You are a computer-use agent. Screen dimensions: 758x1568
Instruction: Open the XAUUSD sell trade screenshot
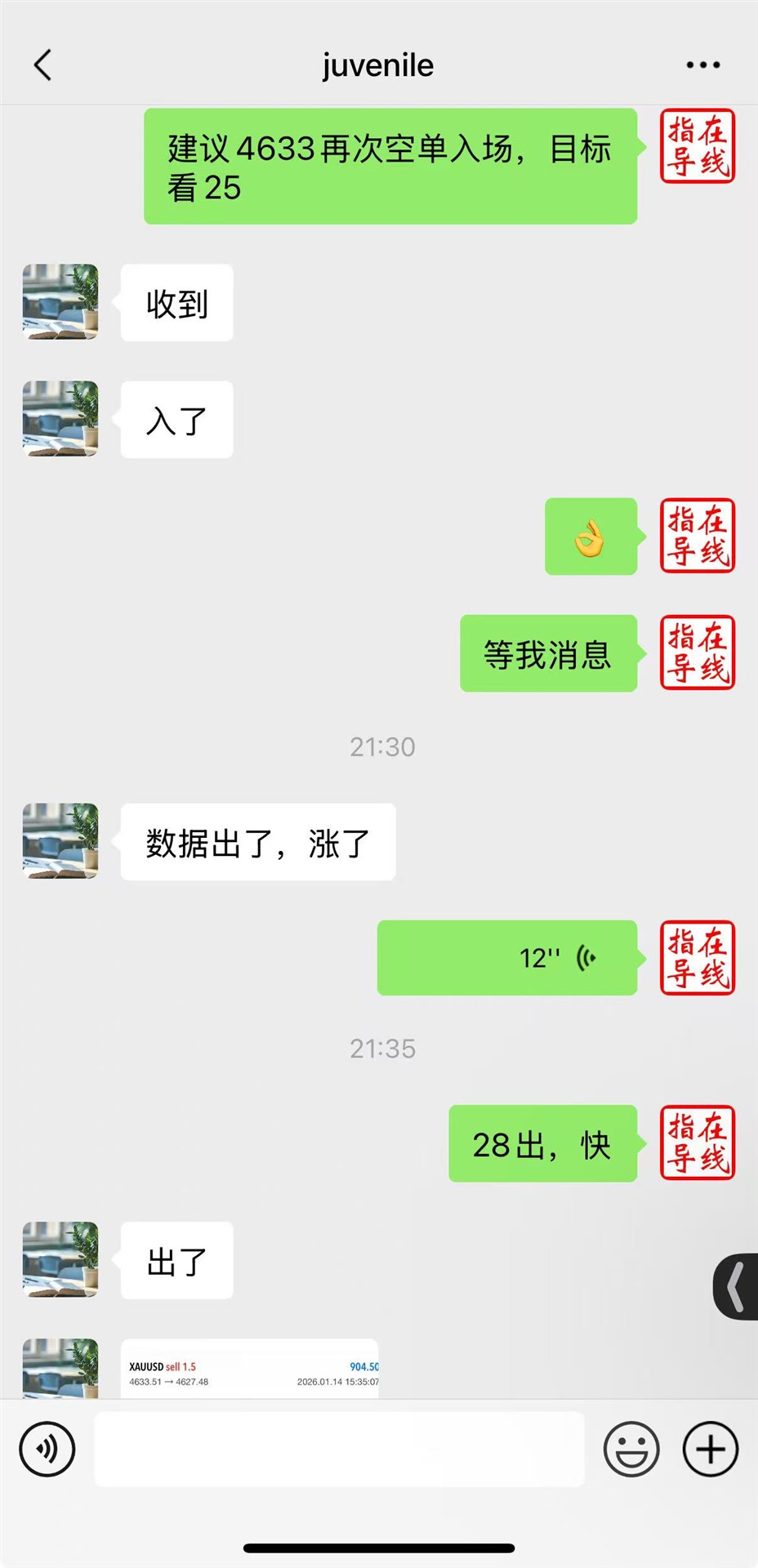250,1369
